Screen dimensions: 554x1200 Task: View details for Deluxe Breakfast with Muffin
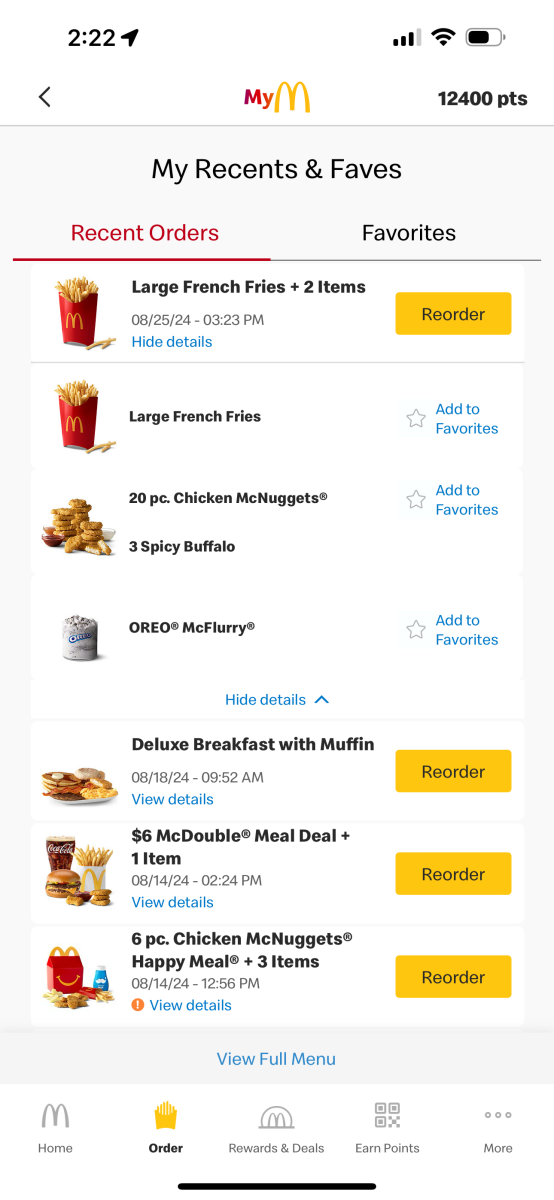point(172,799)
